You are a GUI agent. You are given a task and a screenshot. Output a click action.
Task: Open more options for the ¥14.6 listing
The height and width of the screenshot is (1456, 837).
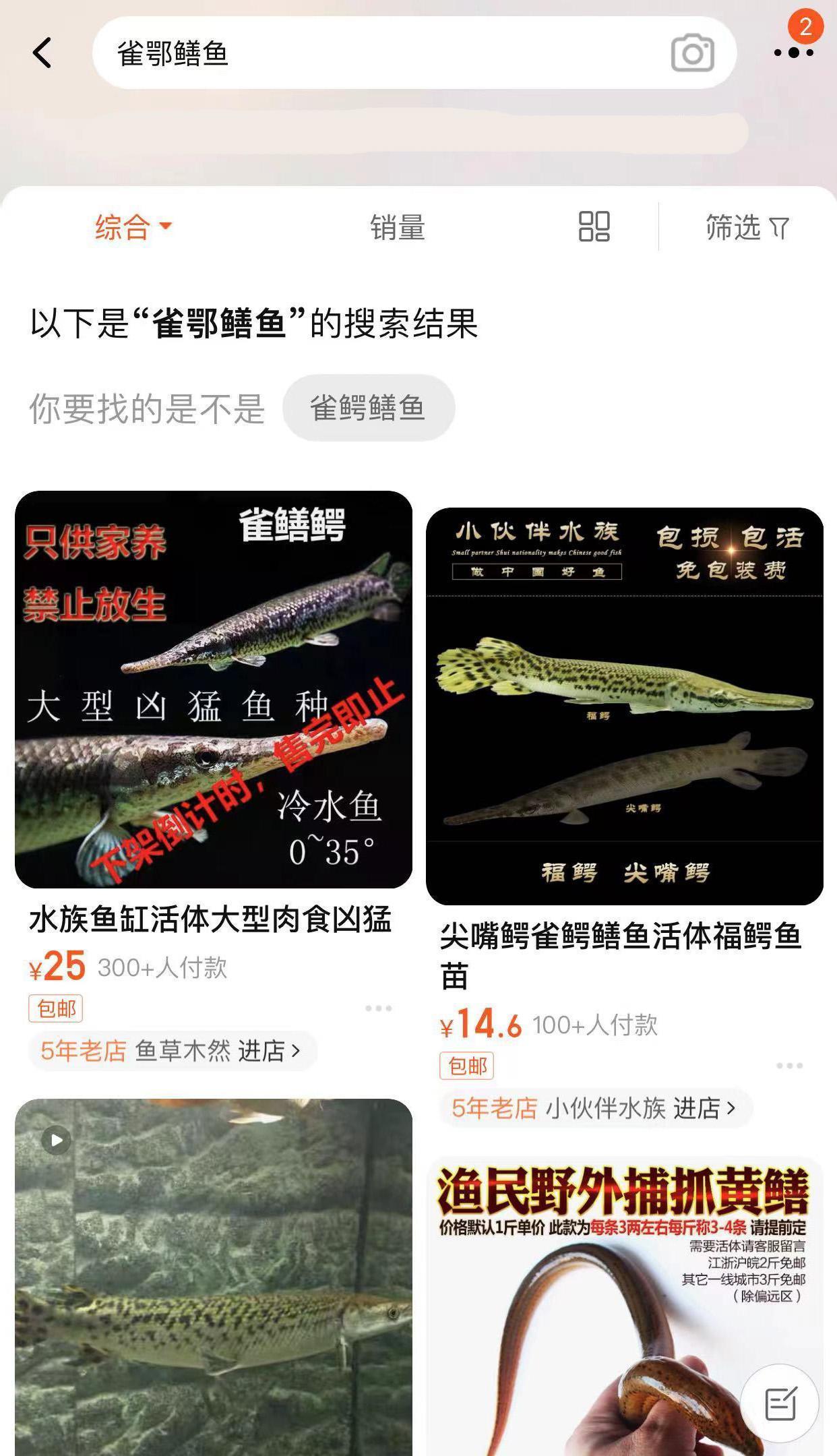point(789,1066)
